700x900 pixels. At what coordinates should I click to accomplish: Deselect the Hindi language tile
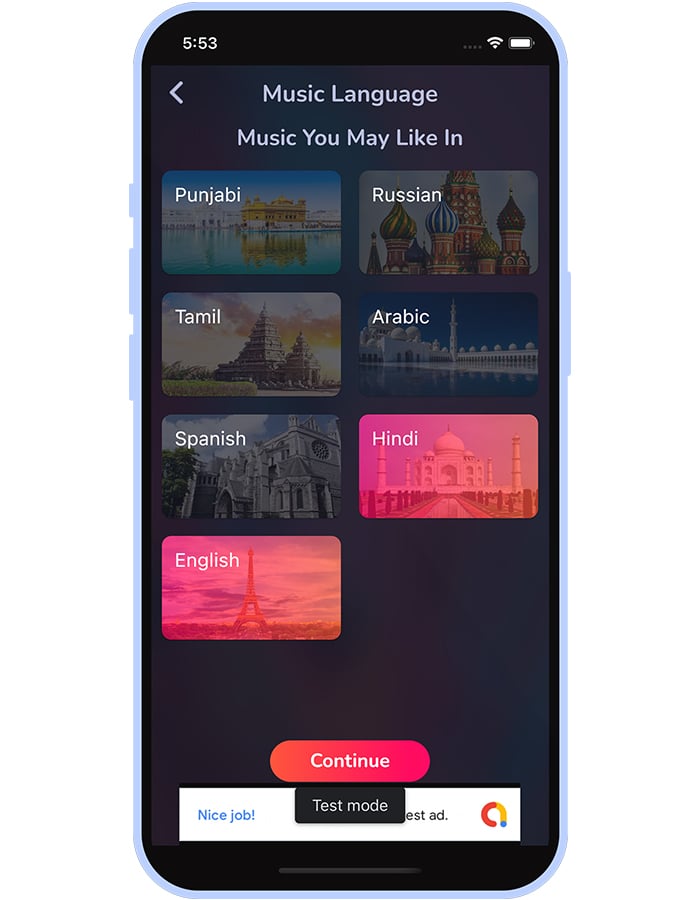point(448,466)
